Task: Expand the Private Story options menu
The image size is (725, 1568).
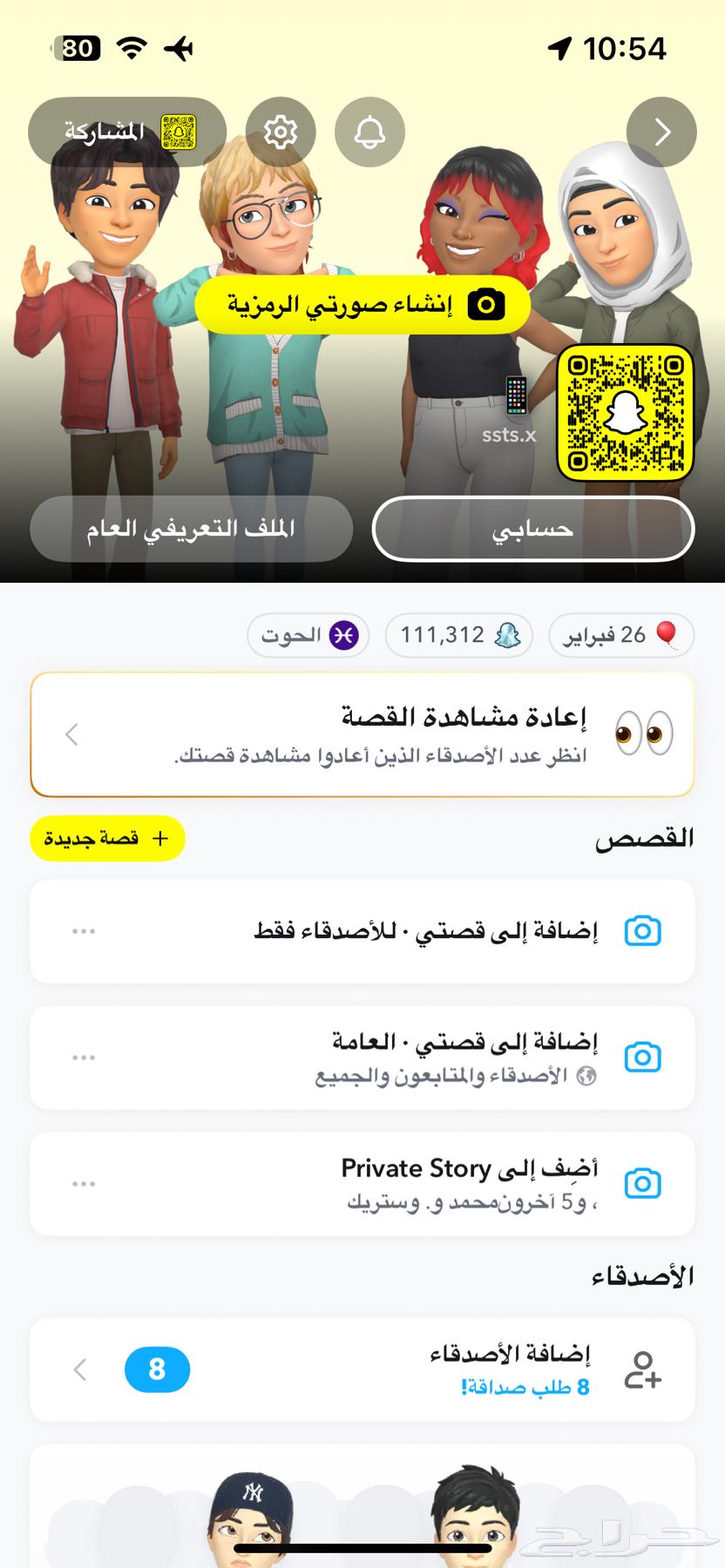Action: 84,1183
